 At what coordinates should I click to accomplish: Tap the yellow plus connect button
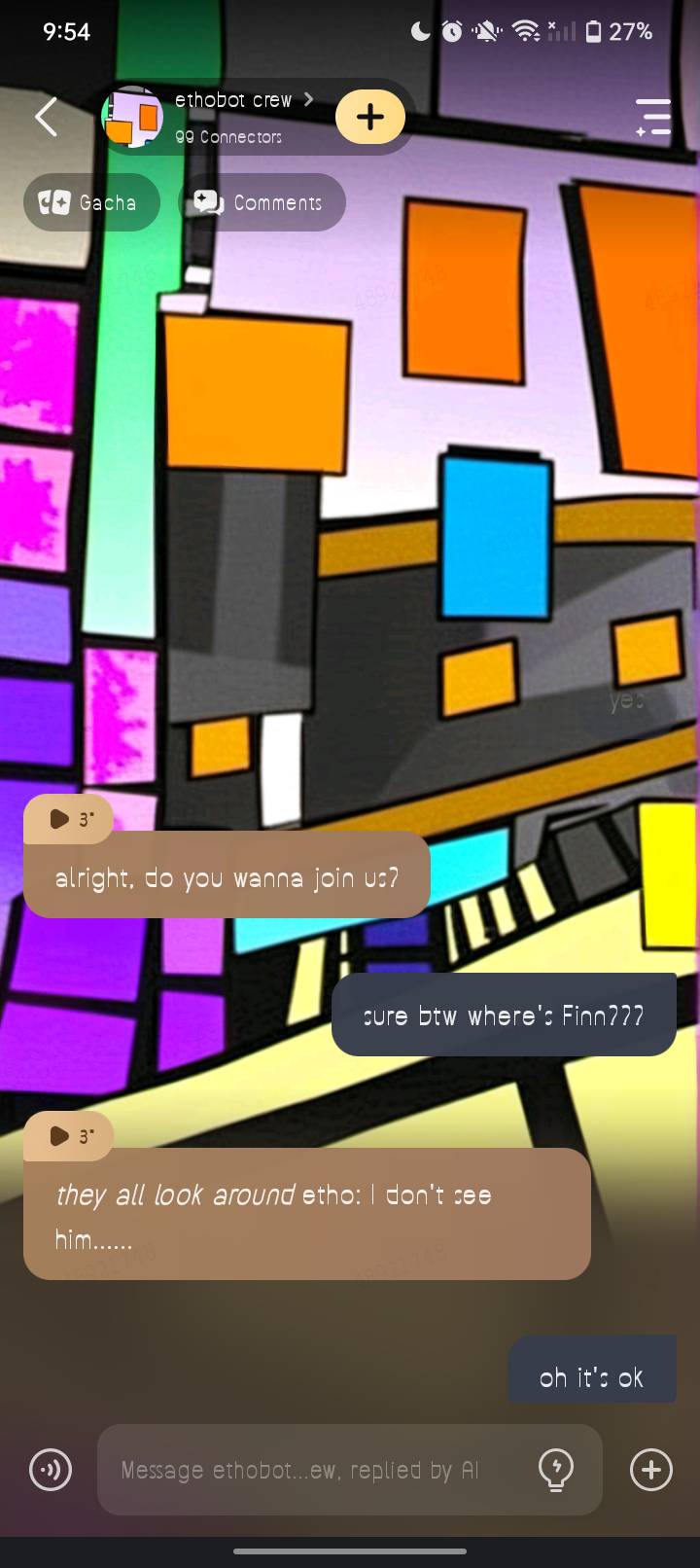[369, 117]
